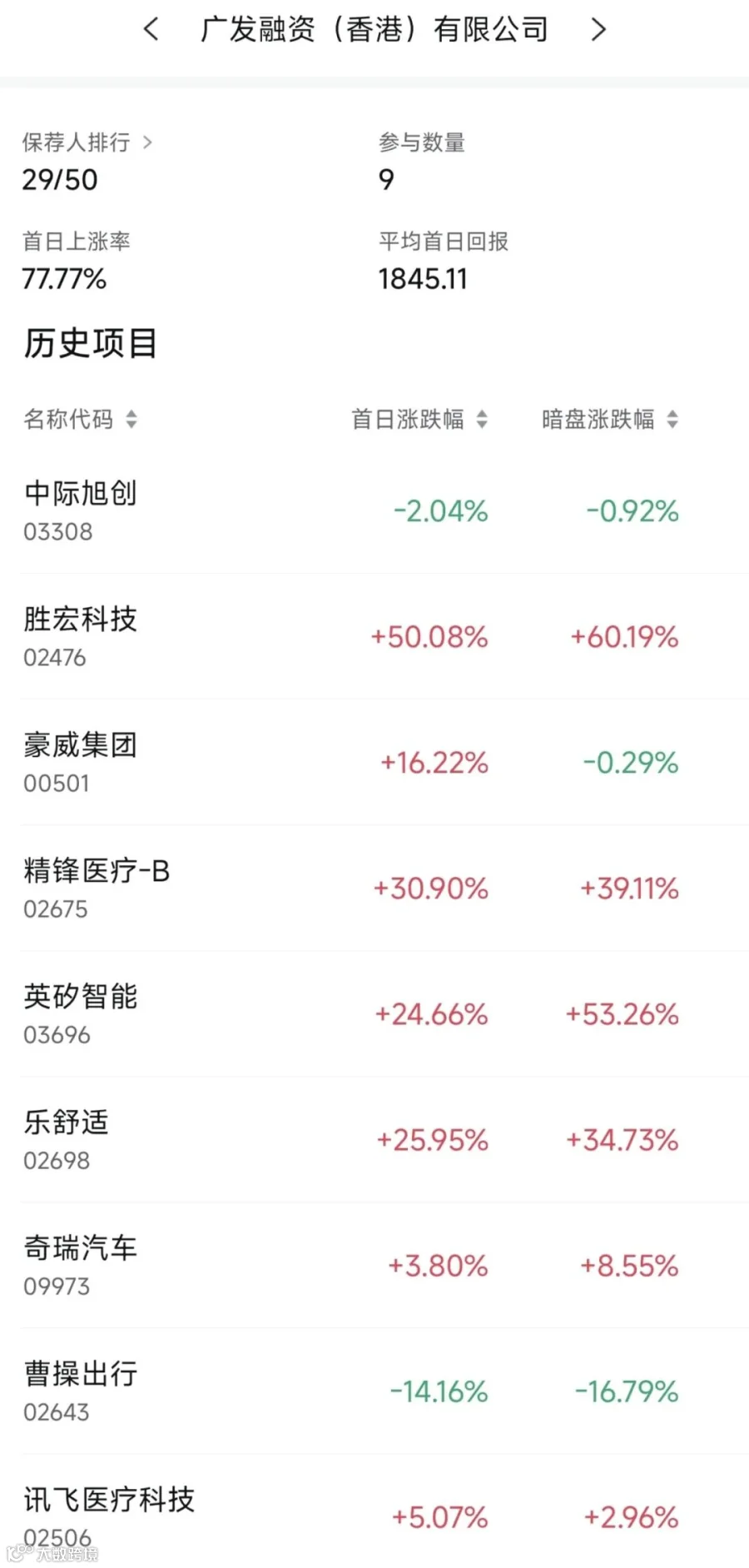The image size is (749, 1568).
Task: Go to the next sponsor with right arrow
Action: (x=598, y=30)
